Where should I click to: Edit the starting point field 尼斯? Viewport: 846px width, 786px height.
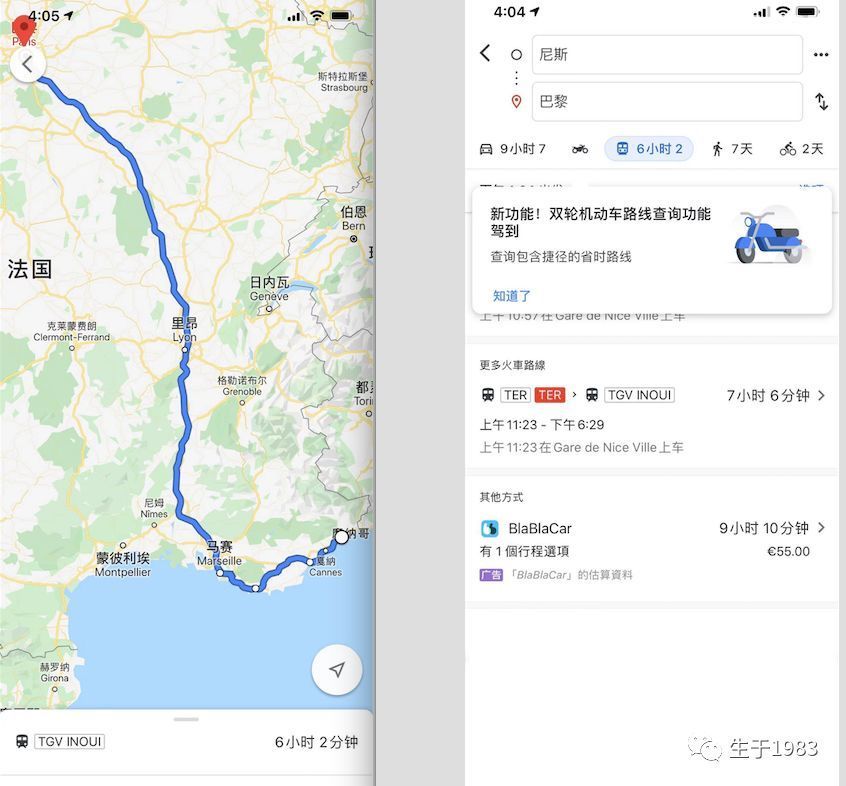[x=667, y=55]
